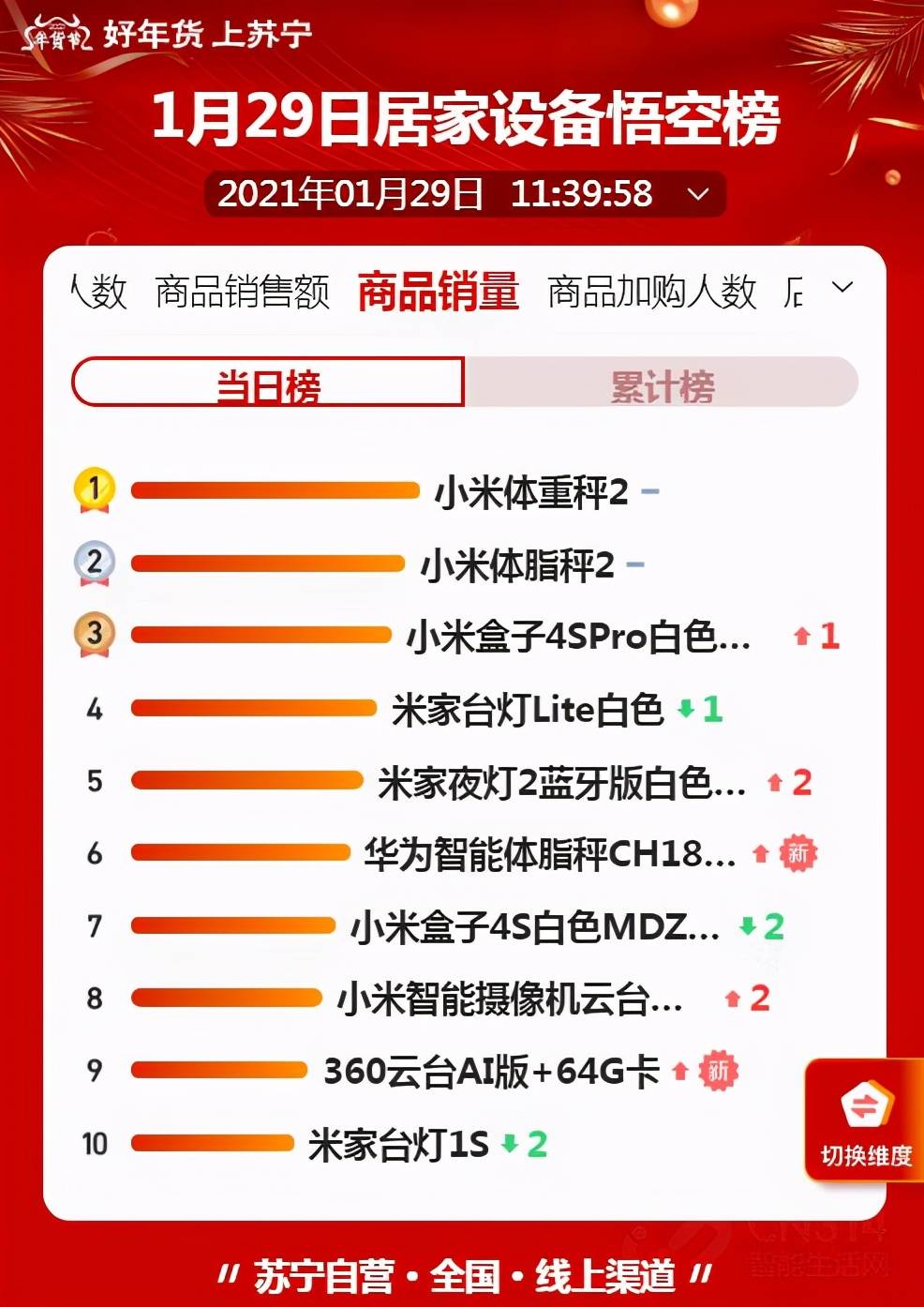Open the 小米体重秤2 ranking entry
This screenshot has width=924, height=1307.
point(530,492)
